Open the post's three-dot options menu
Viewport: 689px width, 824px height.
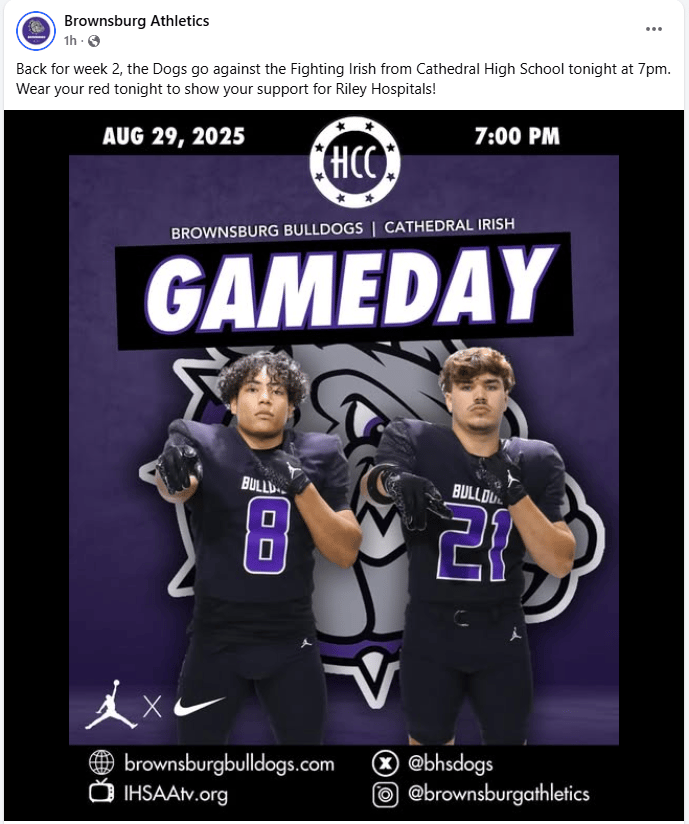[654, 29]
